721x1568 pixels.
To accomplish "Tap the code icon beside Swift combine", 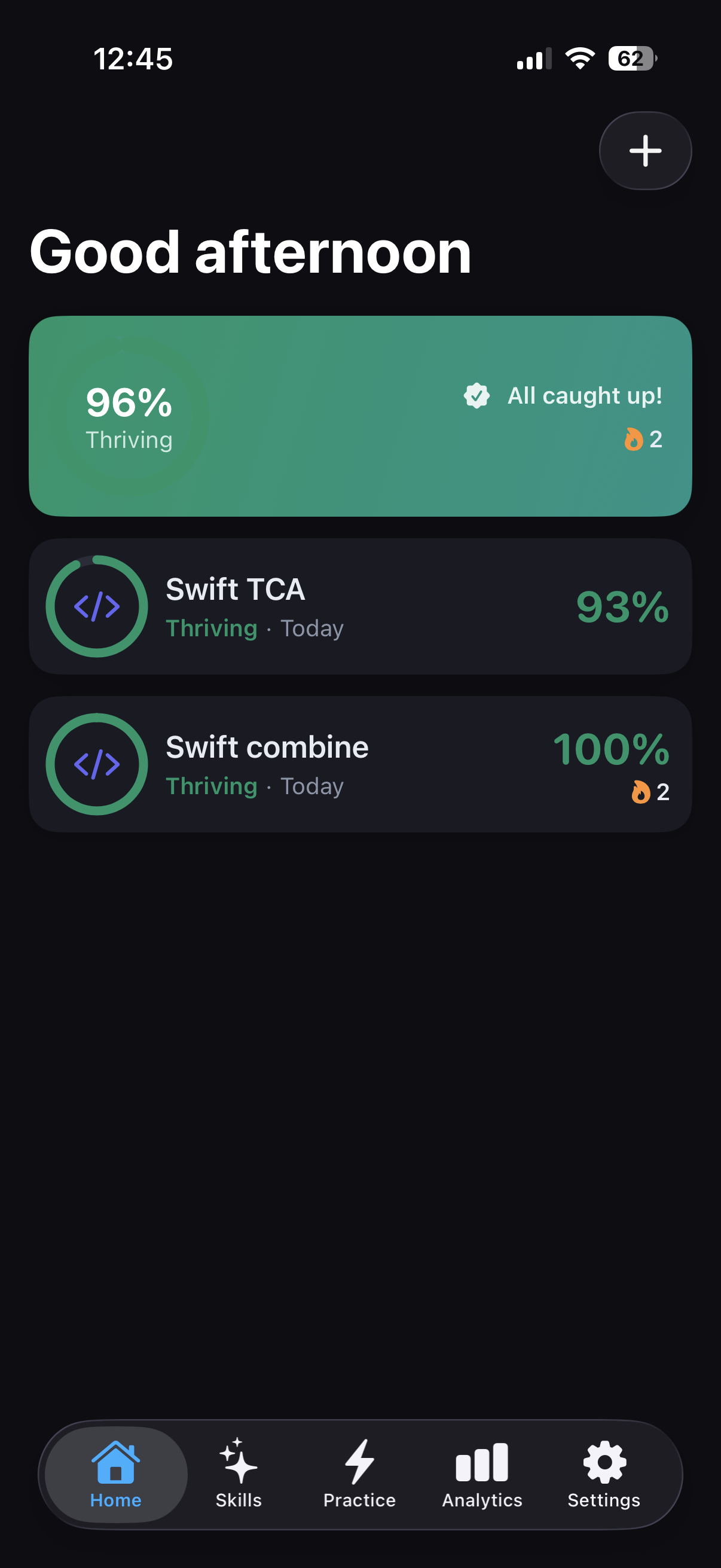I will pyautogui.click(x=97, y=765).
